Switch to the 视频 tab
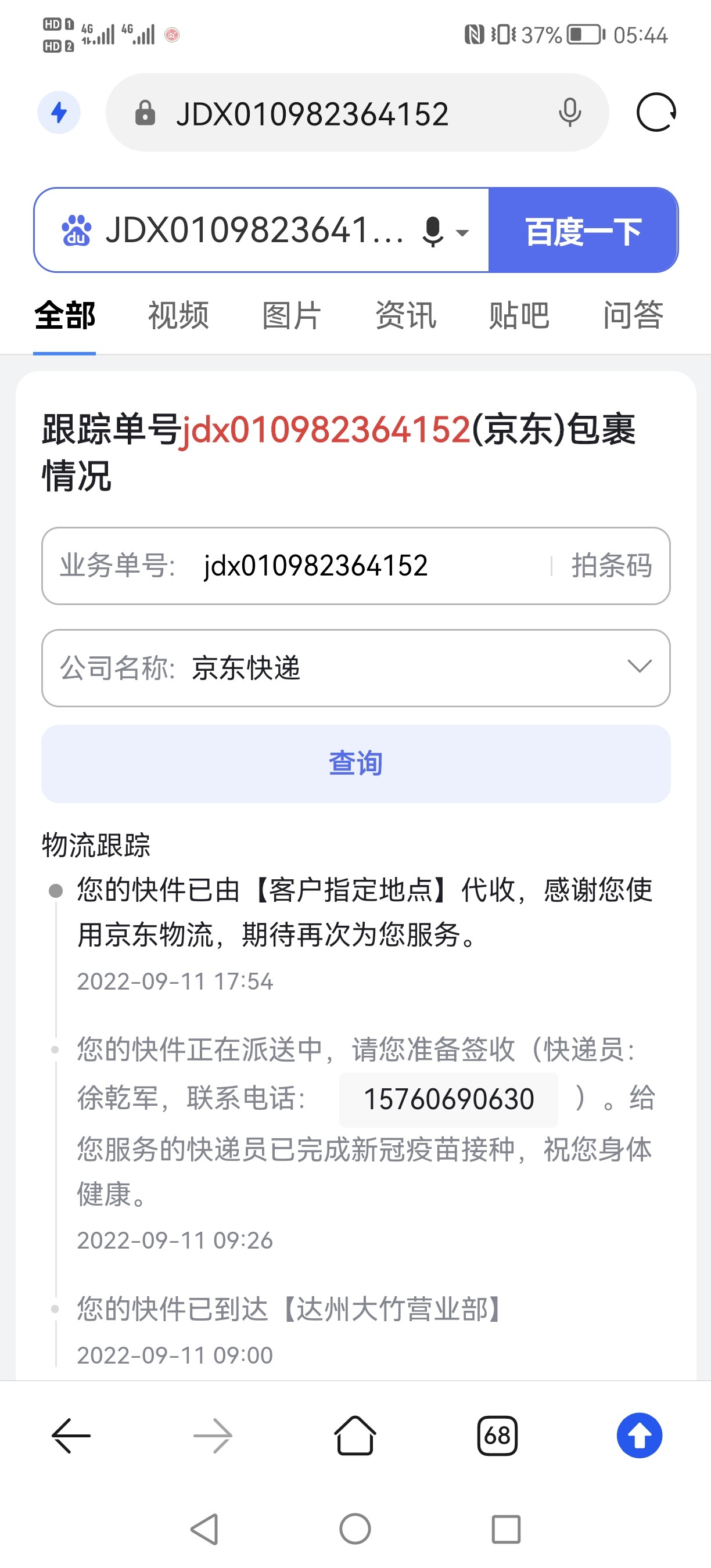This screenshot has height=1568, width=711. [178, 315]
